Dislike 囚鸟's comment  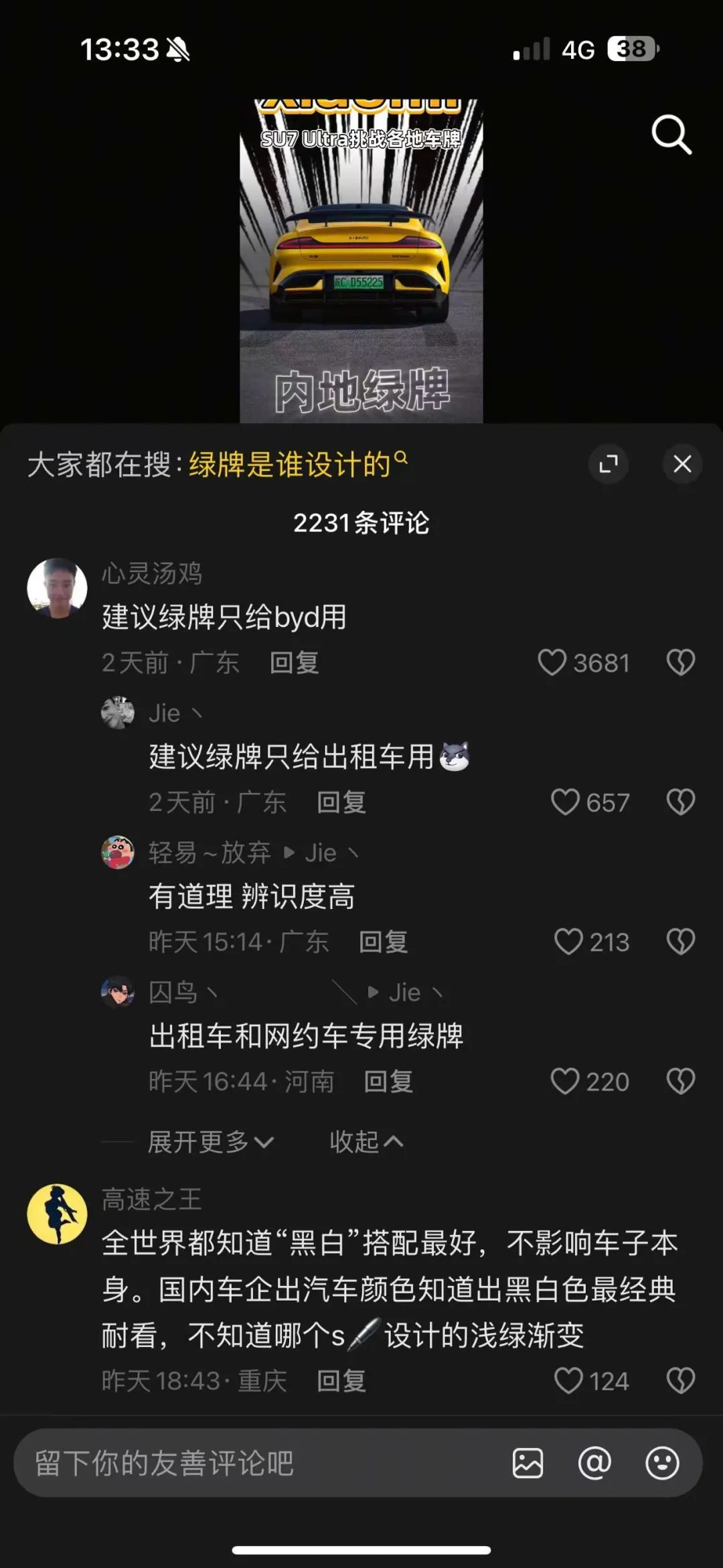pos(681,1081)
